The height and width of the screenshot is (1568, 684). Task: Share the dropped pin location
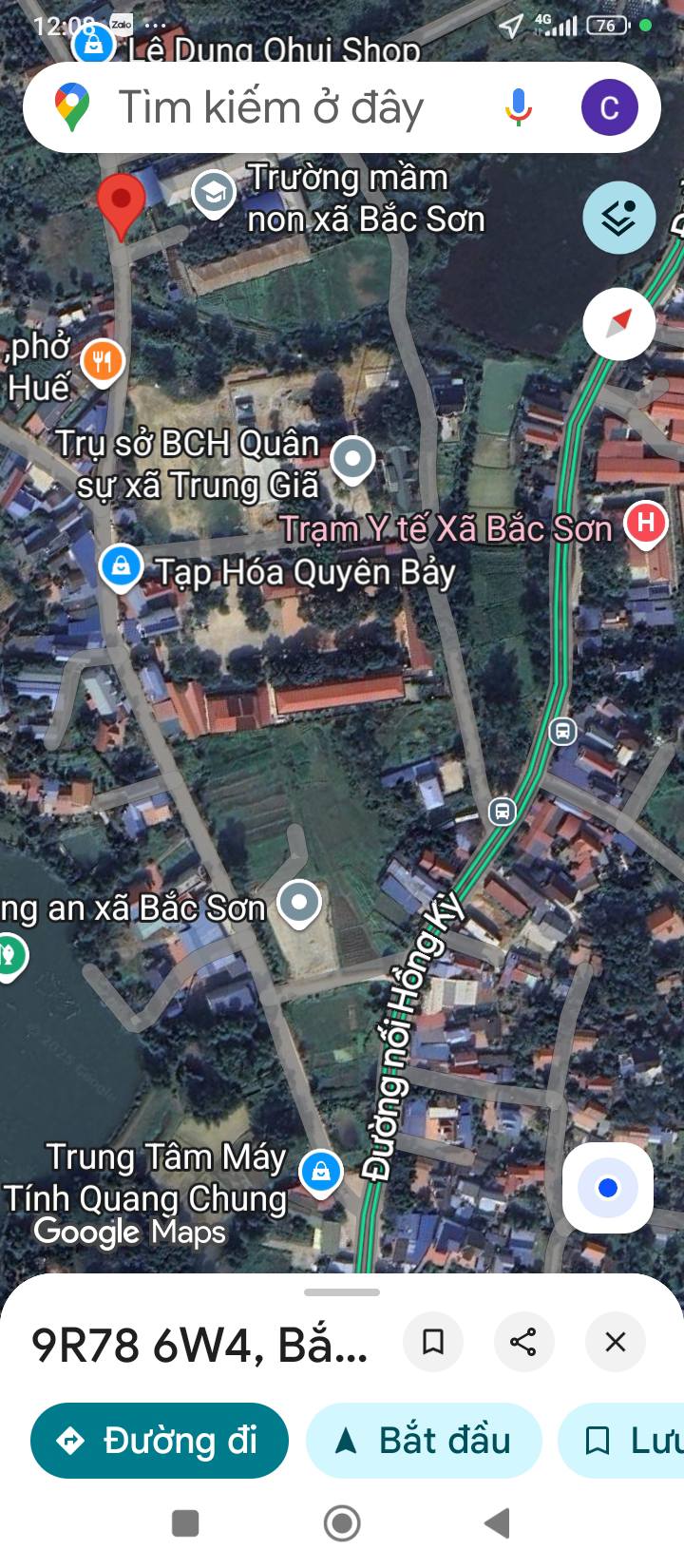(x=523, y=1342)
